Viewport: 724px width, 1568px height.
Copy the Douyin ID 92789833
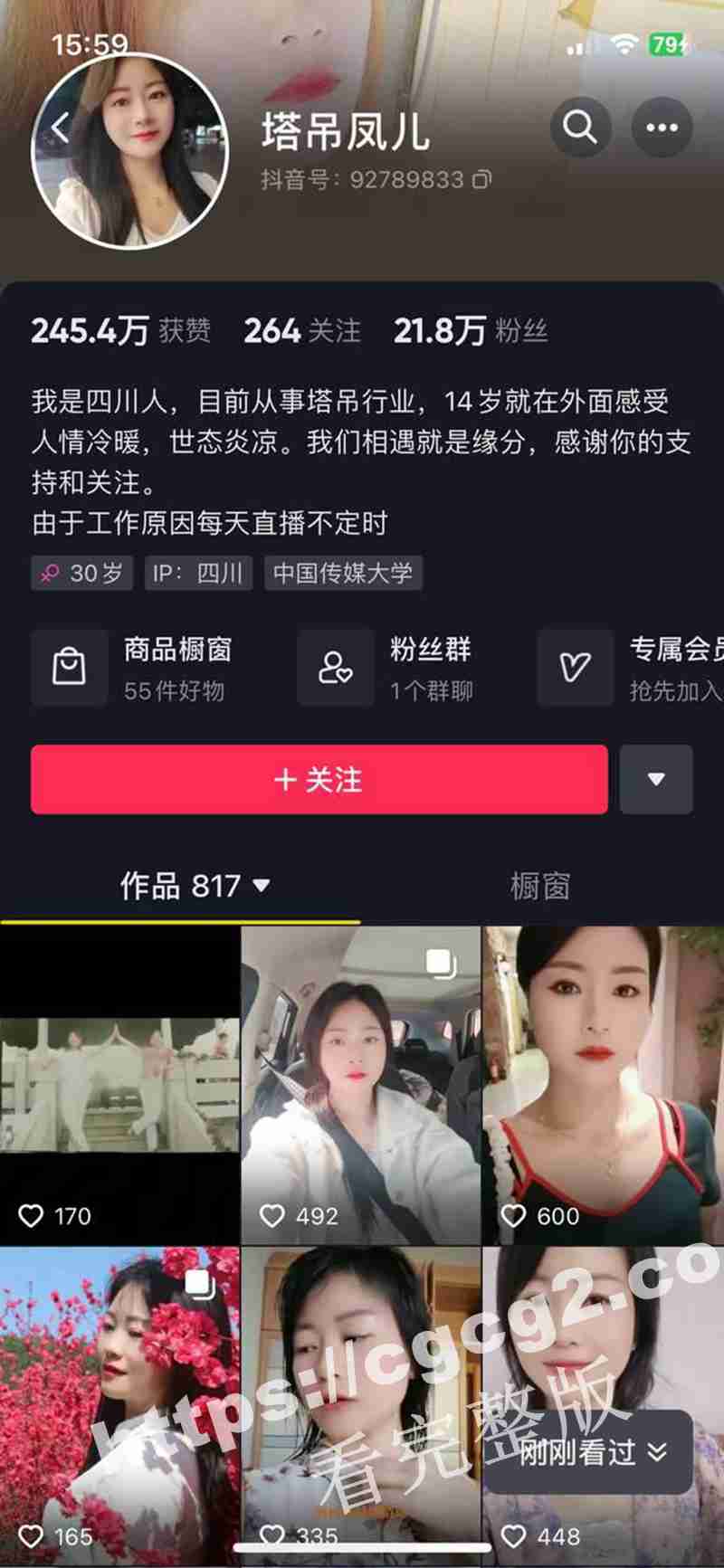tap(482, 179)
